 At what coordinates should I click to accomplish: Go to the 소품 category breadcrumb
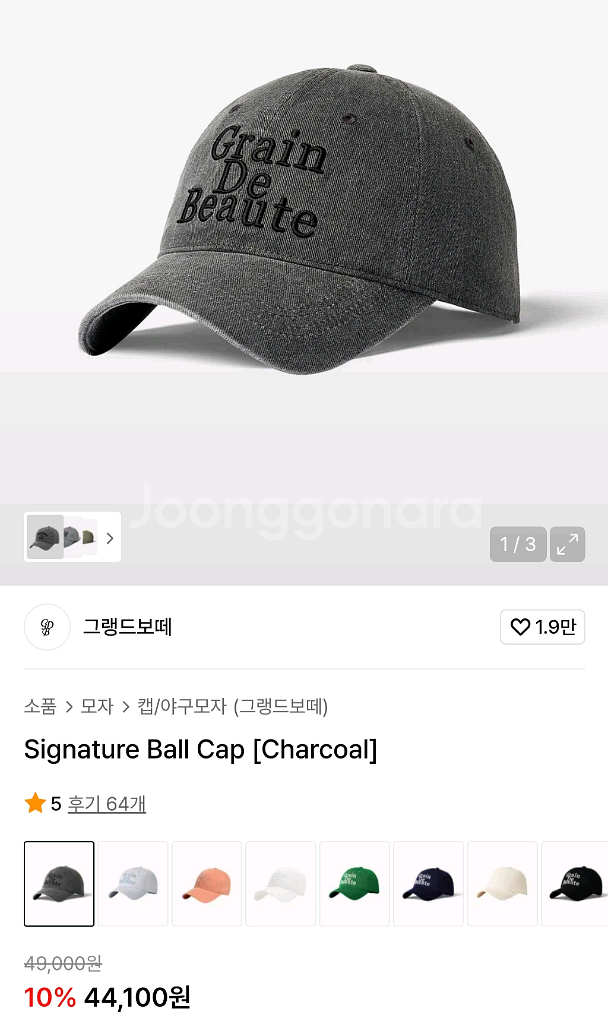click(x=40, y=707)
